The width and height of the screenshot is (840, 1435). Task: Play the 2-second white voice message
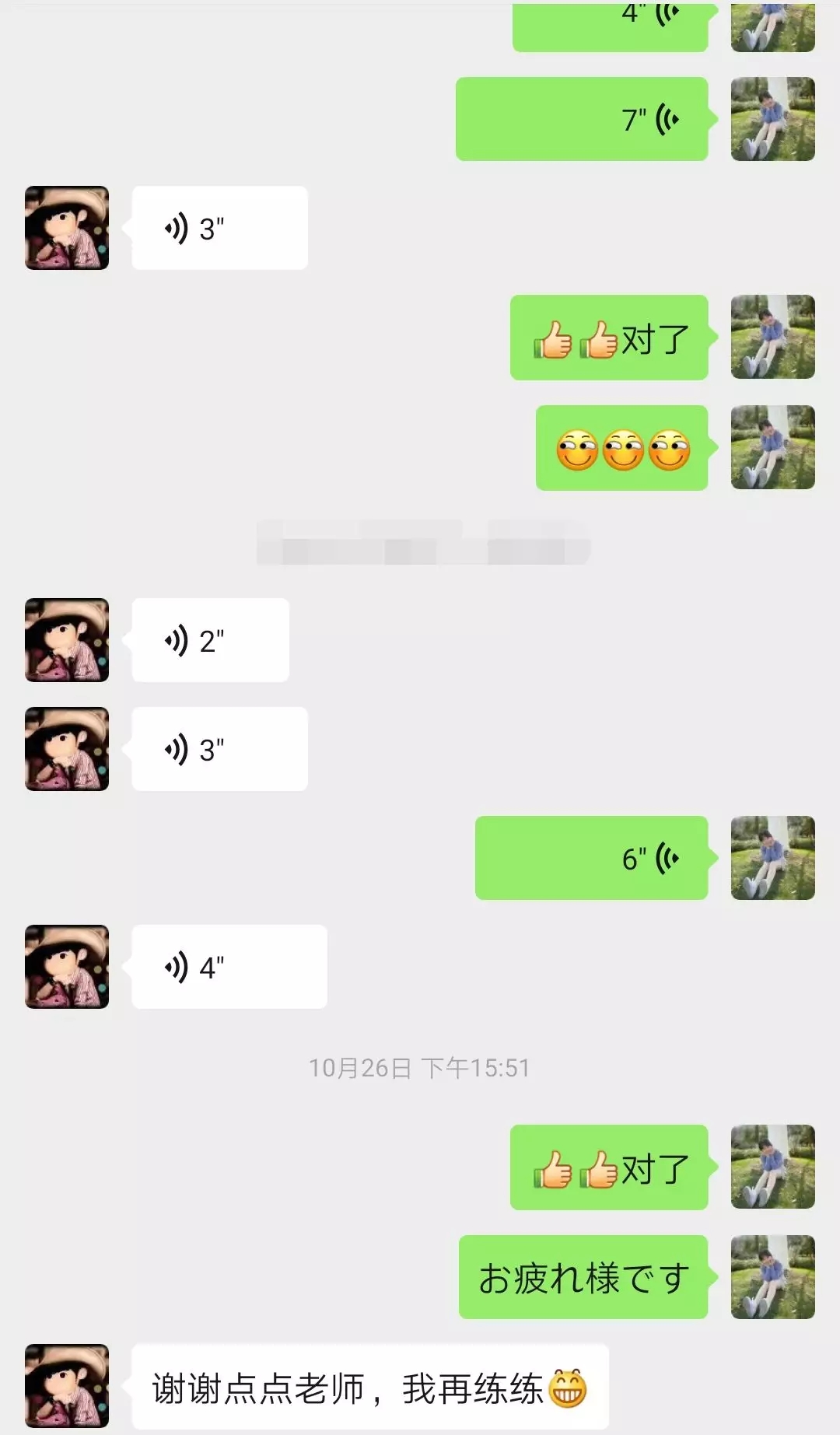210,640
